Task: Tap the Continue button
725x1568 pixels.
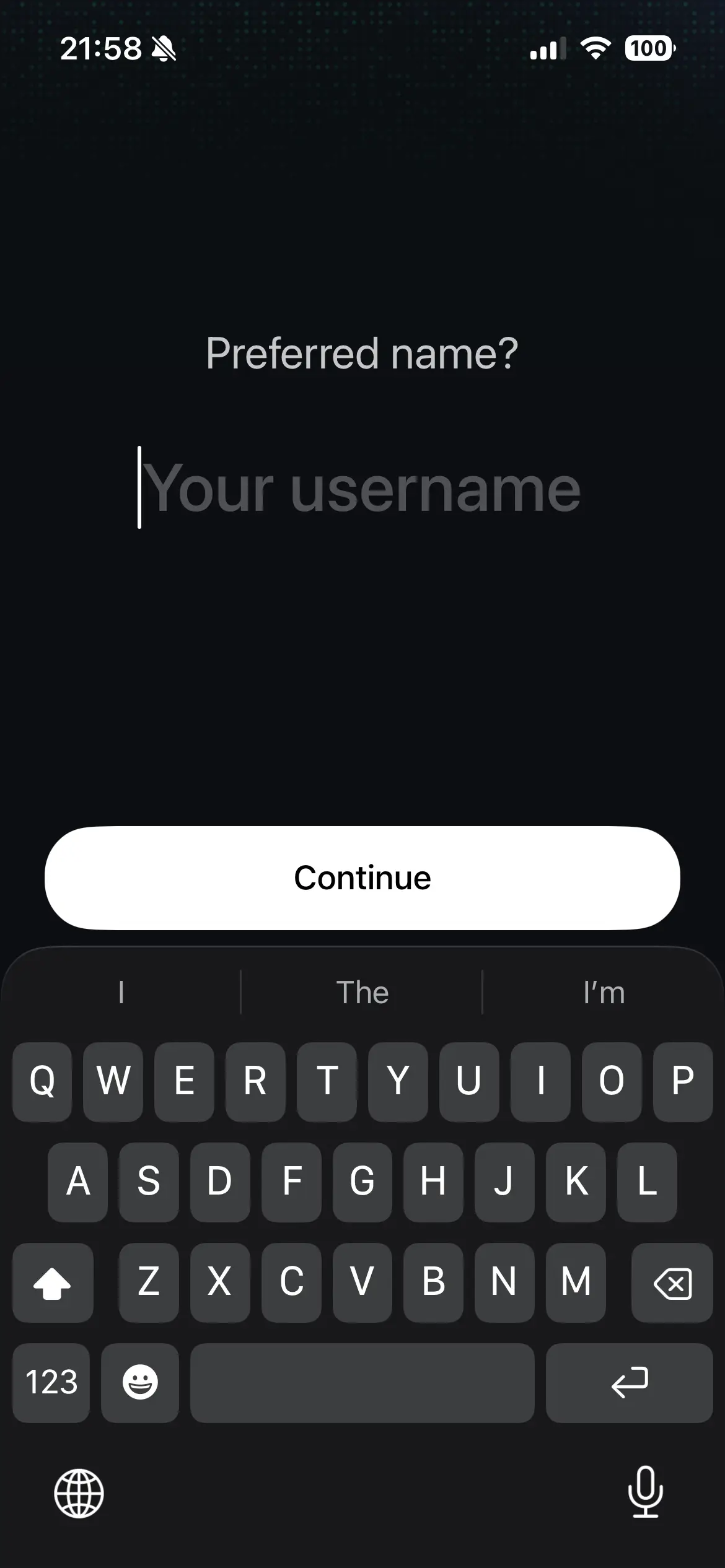Action: [x=362, y=878]
